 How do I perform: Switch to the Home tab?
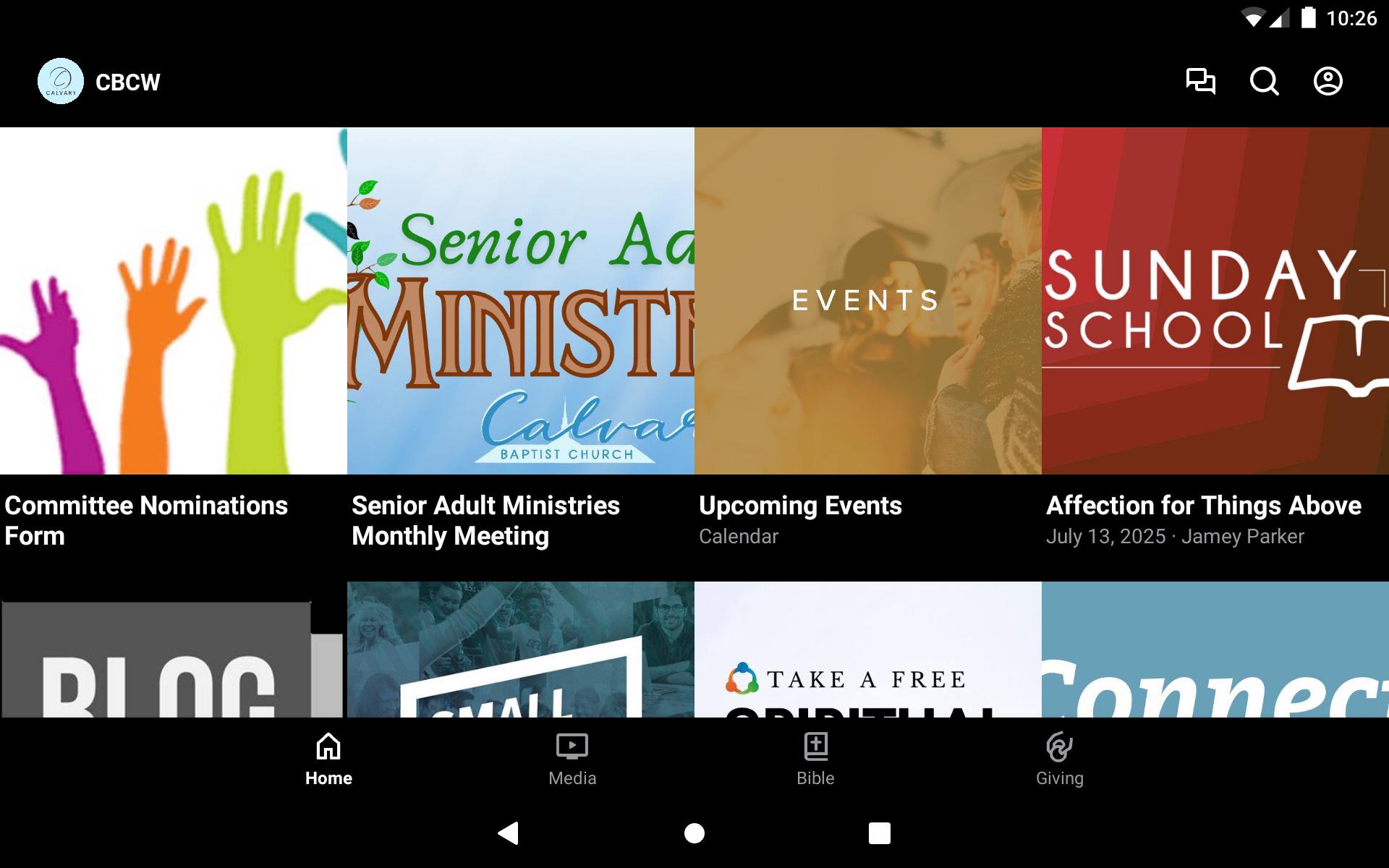coord(328,759)
